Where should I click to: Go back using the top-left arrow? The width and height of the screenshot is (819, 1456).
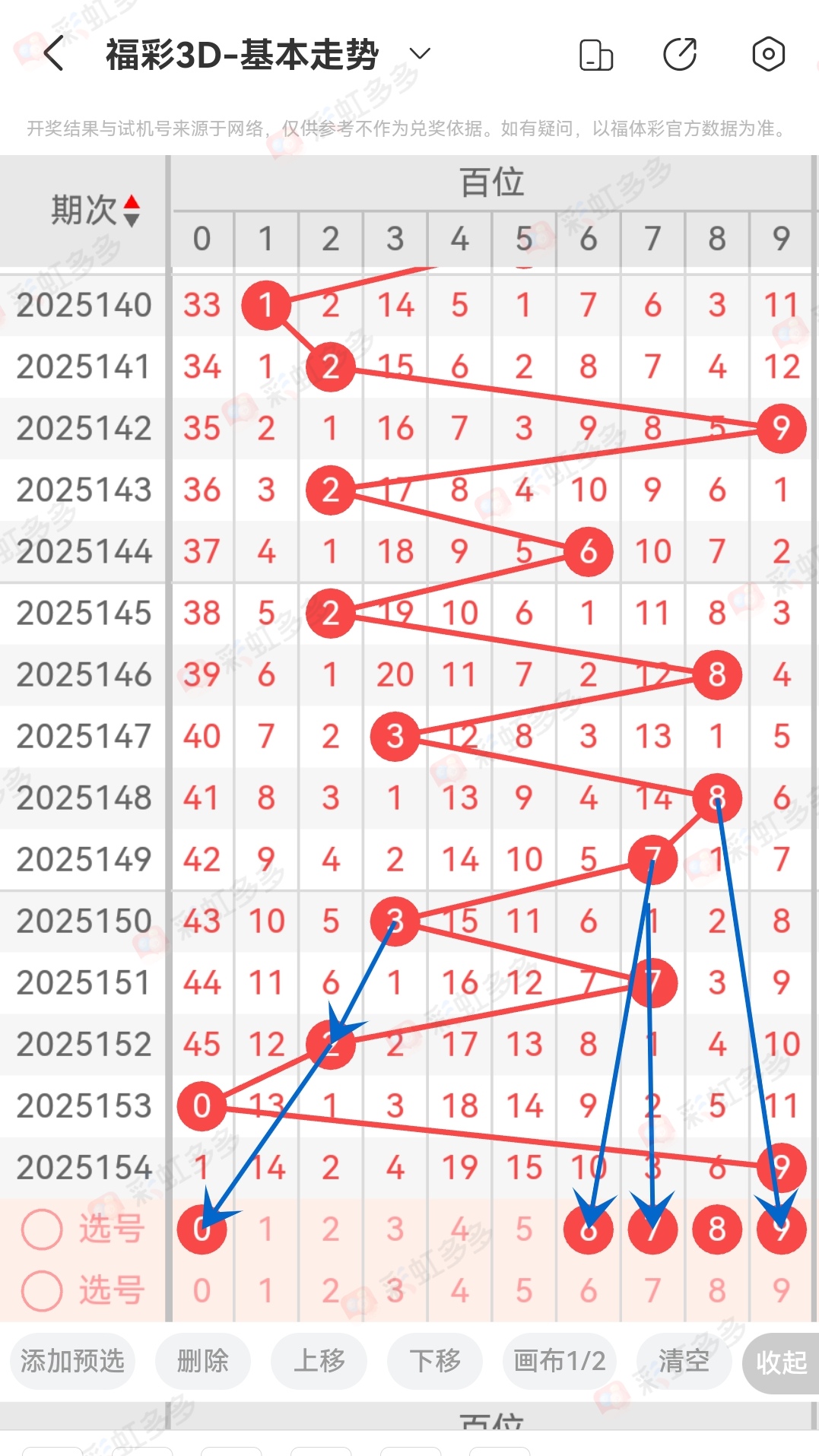[53, 55]
